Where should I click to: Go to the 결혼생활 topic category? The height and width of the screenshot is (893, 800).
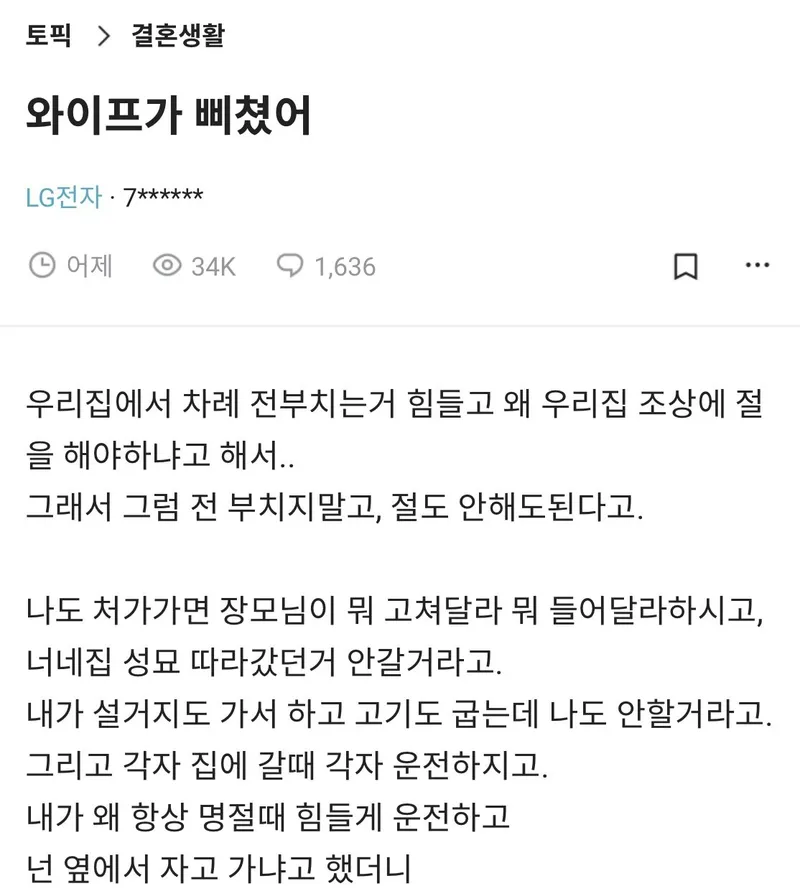[x=178, y=36]
